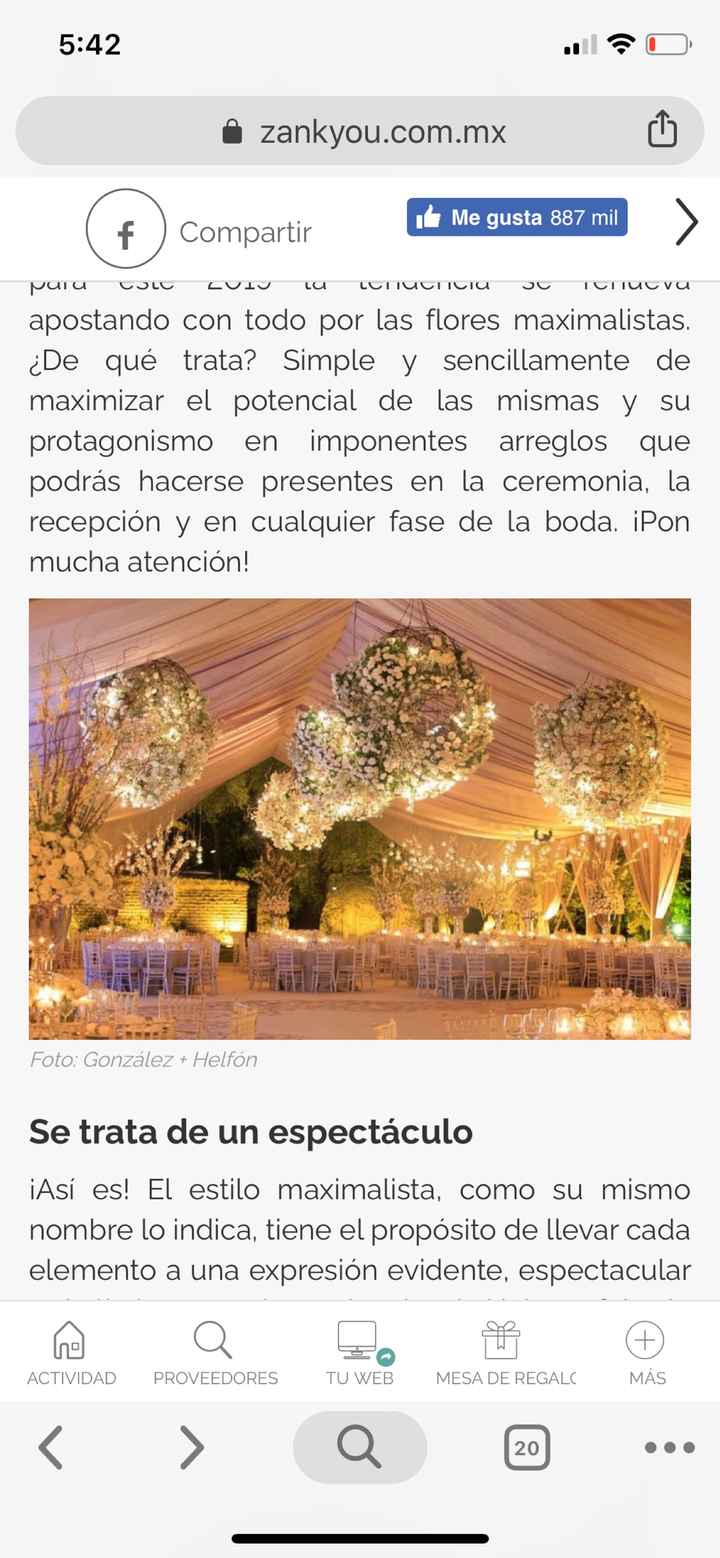Go to the Tu Web tab

pyautogui.click(x=359, y=1353)
